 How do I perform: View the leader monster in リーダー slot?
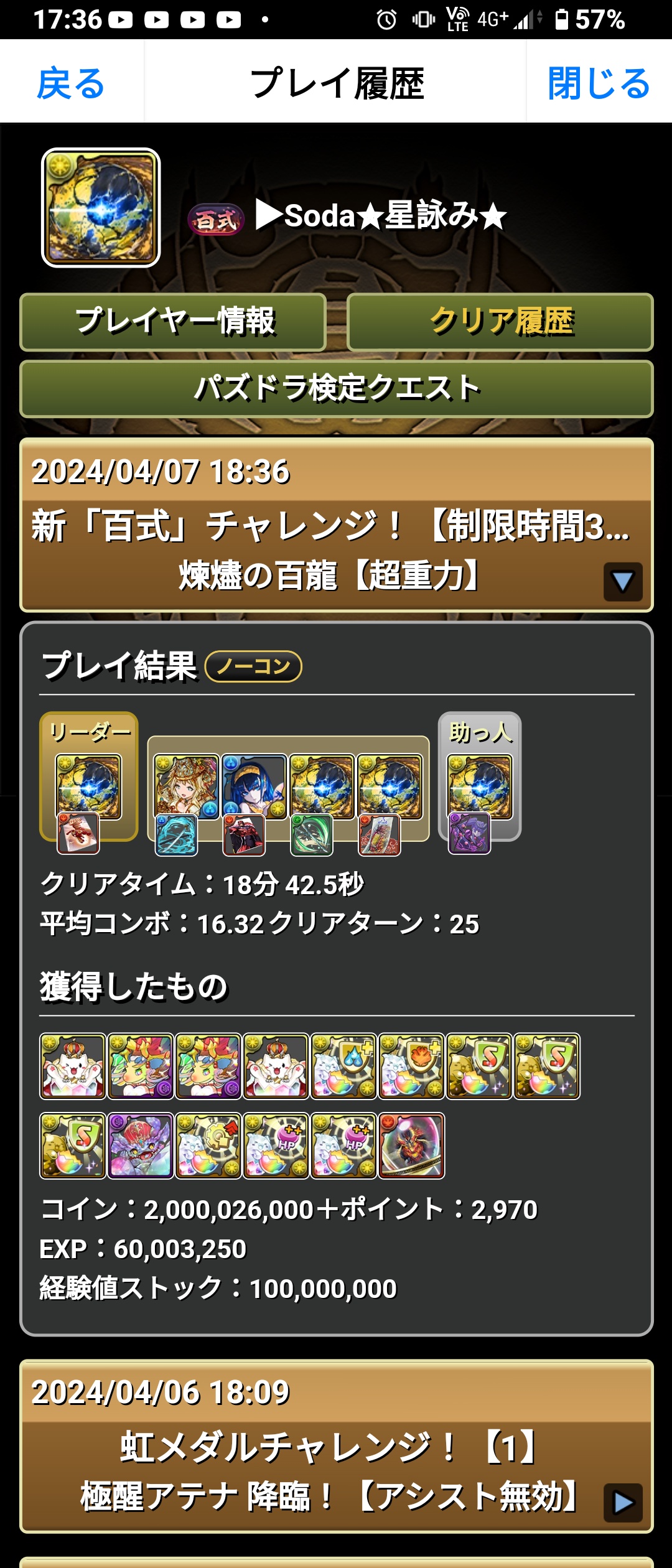click(x=89, y=786)
